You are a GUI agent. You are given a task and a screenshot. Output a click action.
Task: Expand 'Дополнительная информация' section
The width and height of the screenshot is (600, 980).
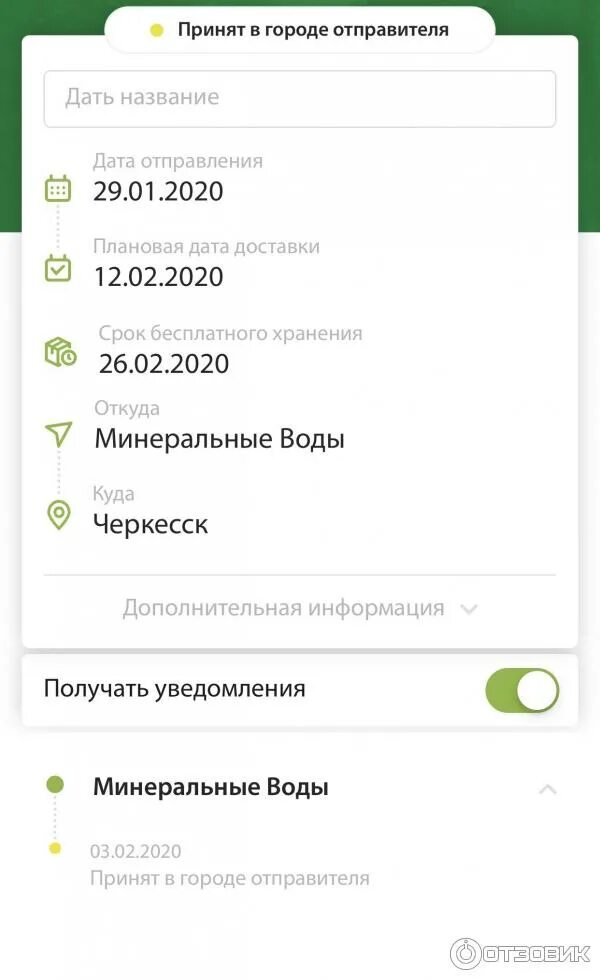click(x=299, y=608)
